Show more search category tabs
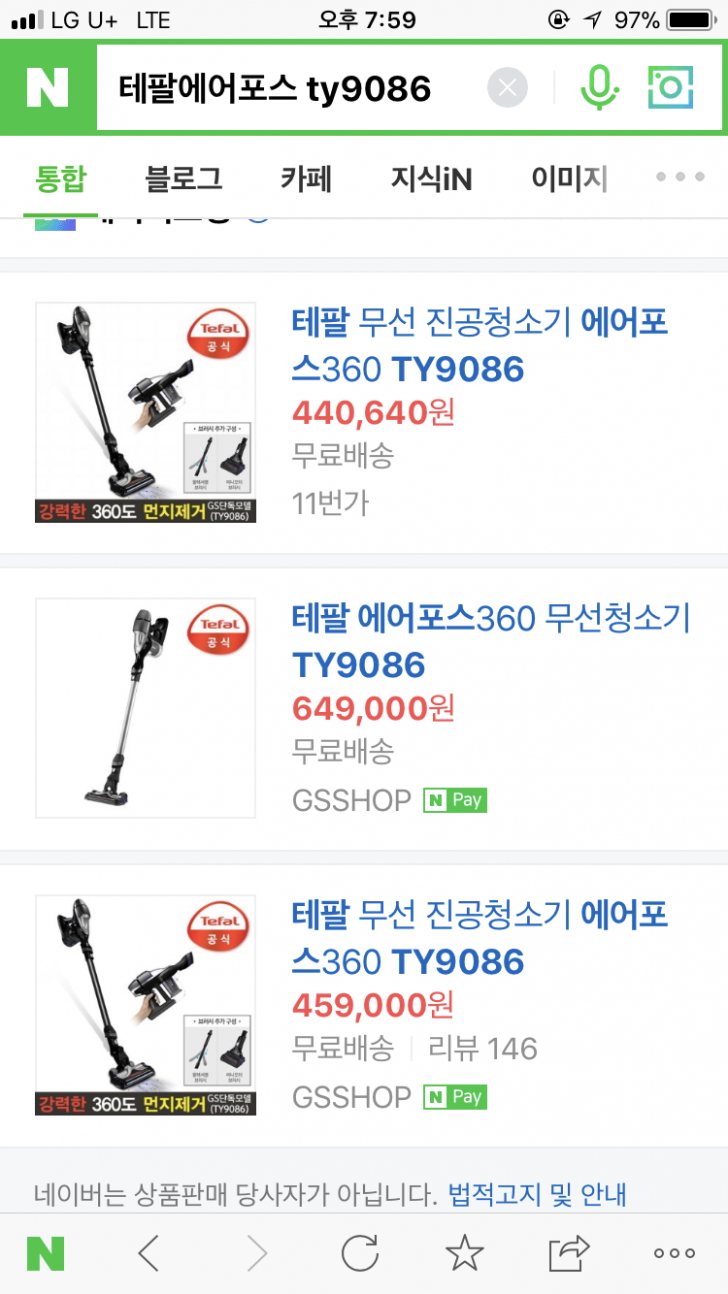The width and height of the screenshot is (728, 1294). coord(680,178)
